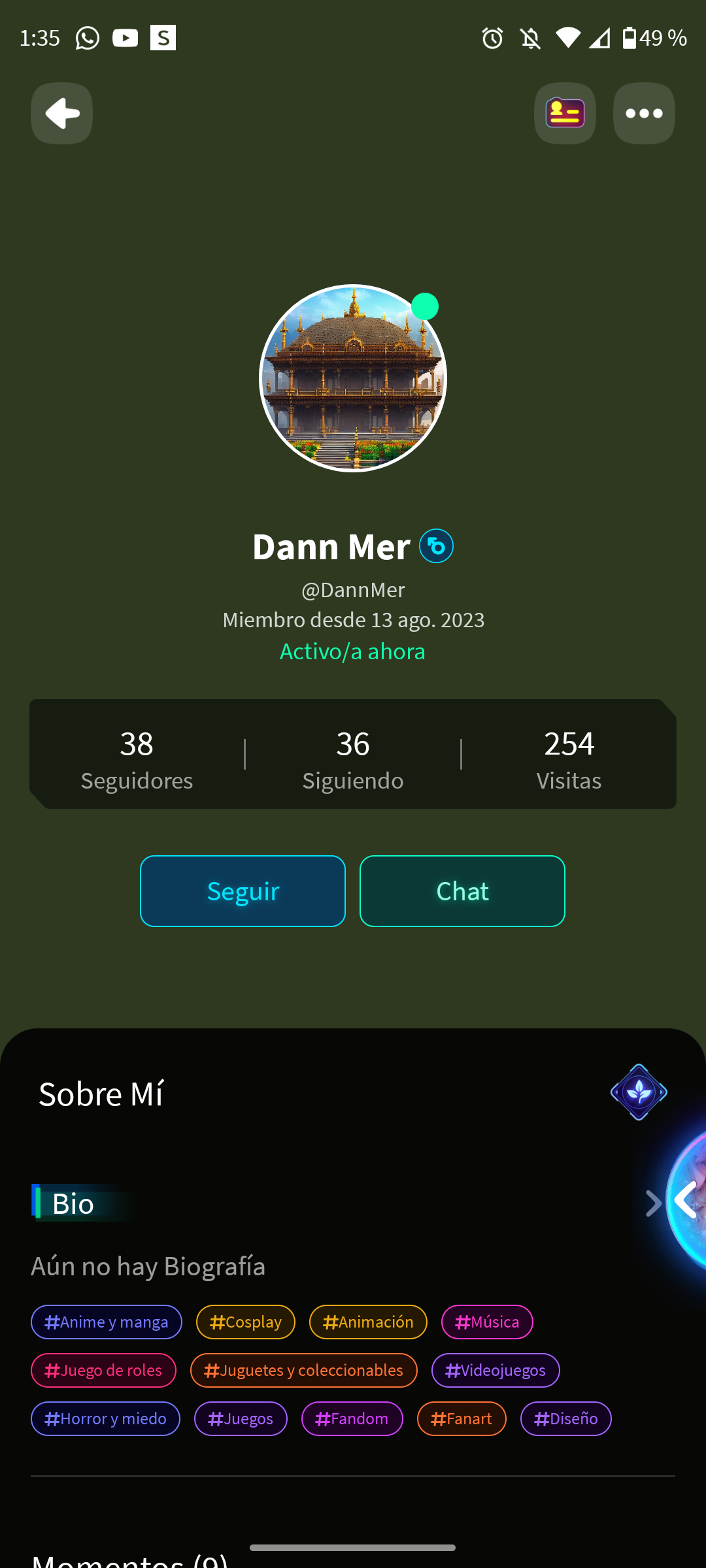The width and height of the screenshot is (706, 1568).
Task: Select the Videojuegos tag
Action: tap(496, 1370)
